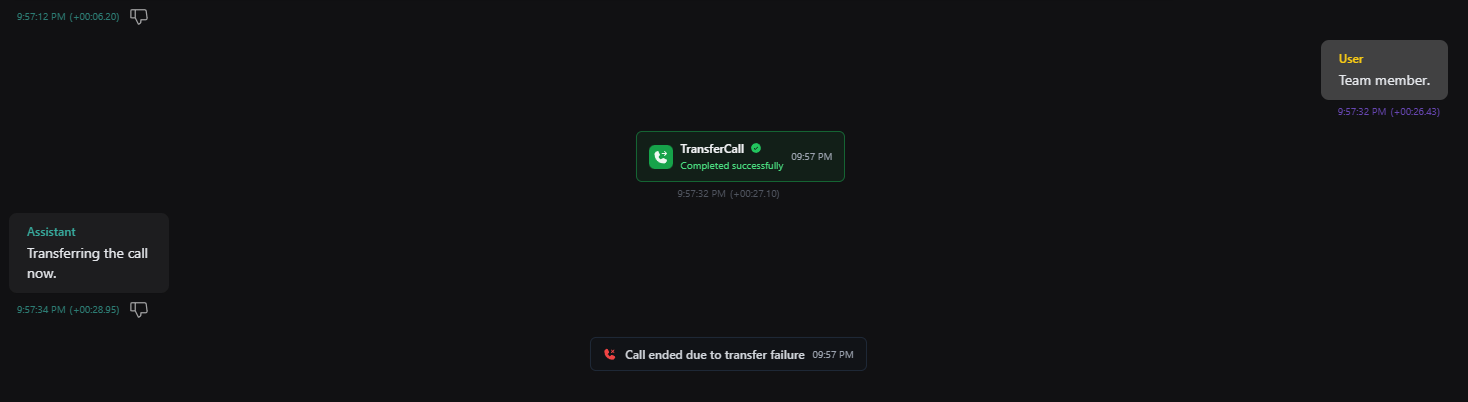Thumbs-down the 9:57:12 PM assistant message
The height and width of the screenshot is (402, 1468).
pos(139,17)
